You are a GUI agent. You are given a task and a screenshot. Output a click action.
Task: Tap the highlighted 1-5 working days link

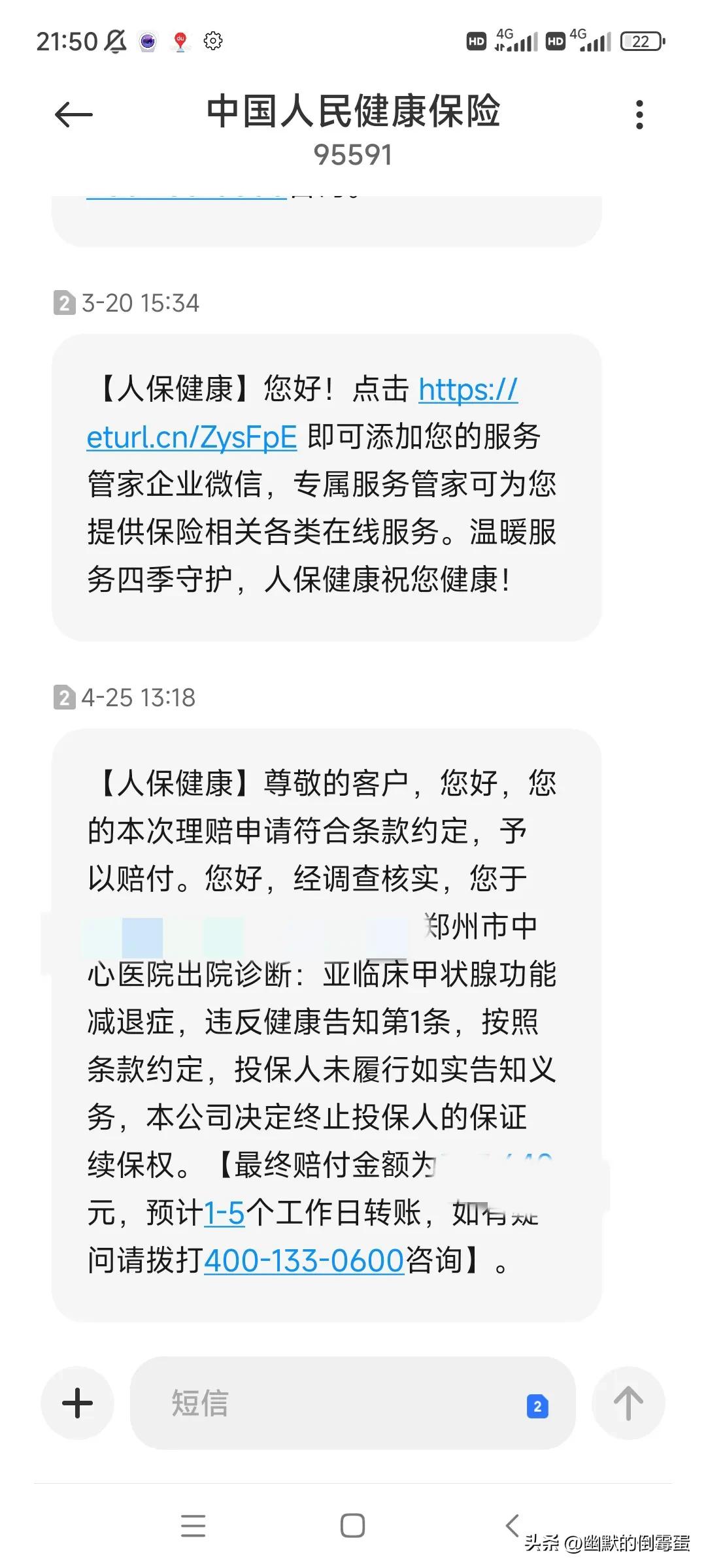point(226,1213)
